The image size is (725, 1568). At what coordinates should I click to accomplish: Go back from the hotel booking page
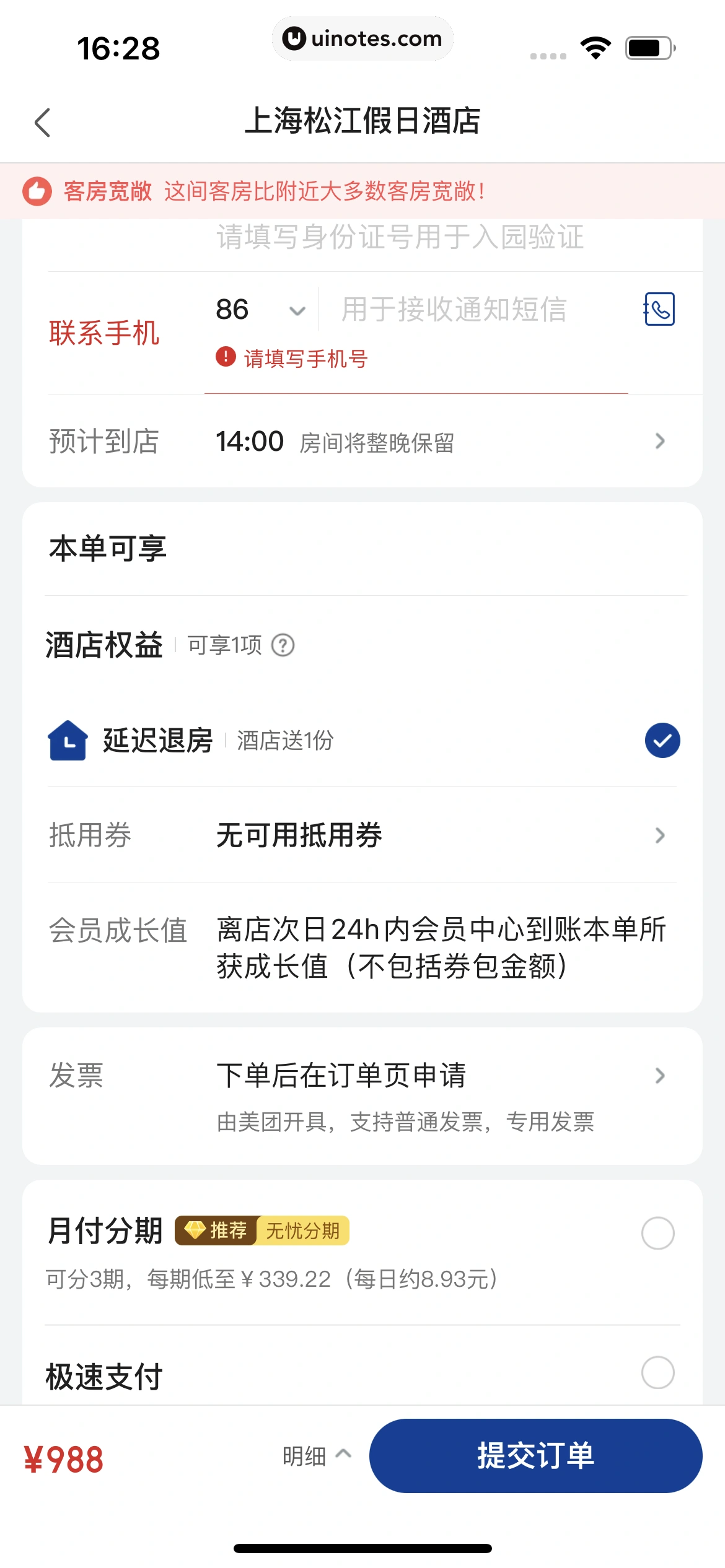tap(42, 122)
